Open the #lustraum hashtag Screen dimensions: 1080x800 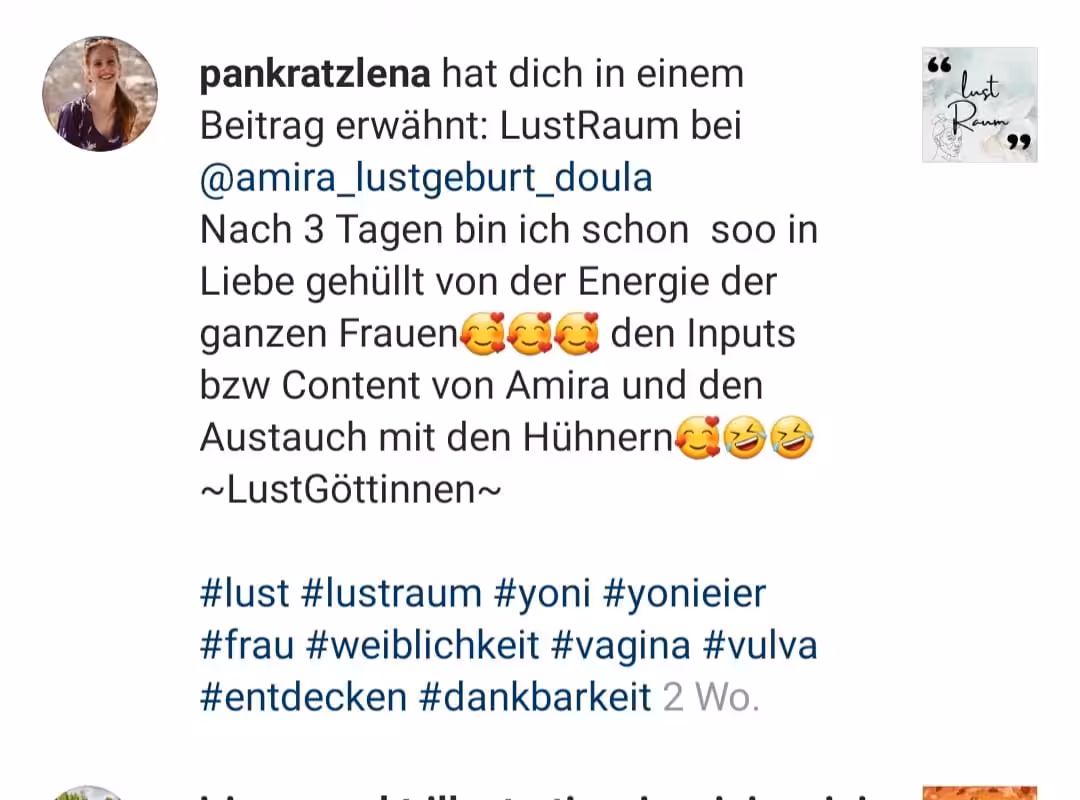coord(391,593)
